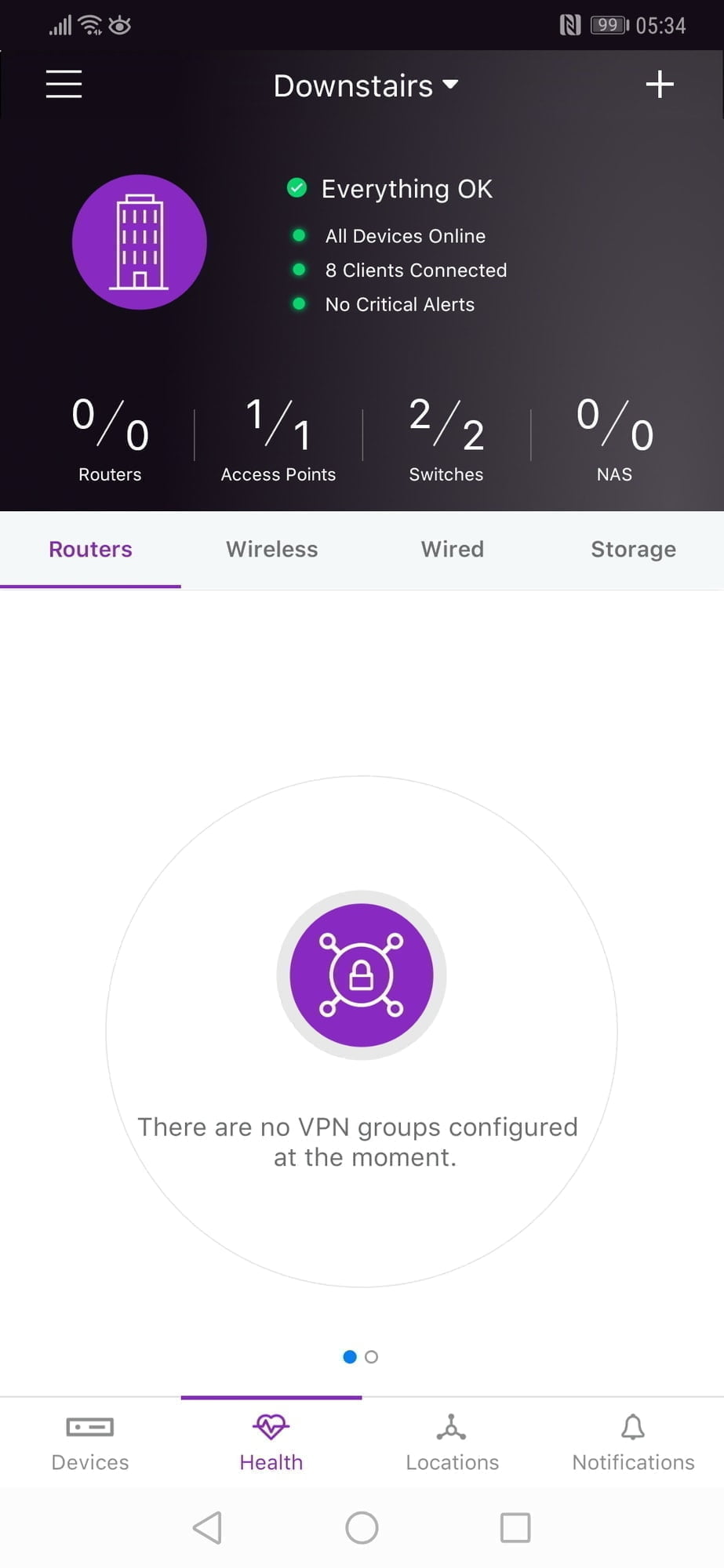This screenshot has height=1568, width=724.
Task: Expand the Downstairs location dropdown
Action: 366,85
